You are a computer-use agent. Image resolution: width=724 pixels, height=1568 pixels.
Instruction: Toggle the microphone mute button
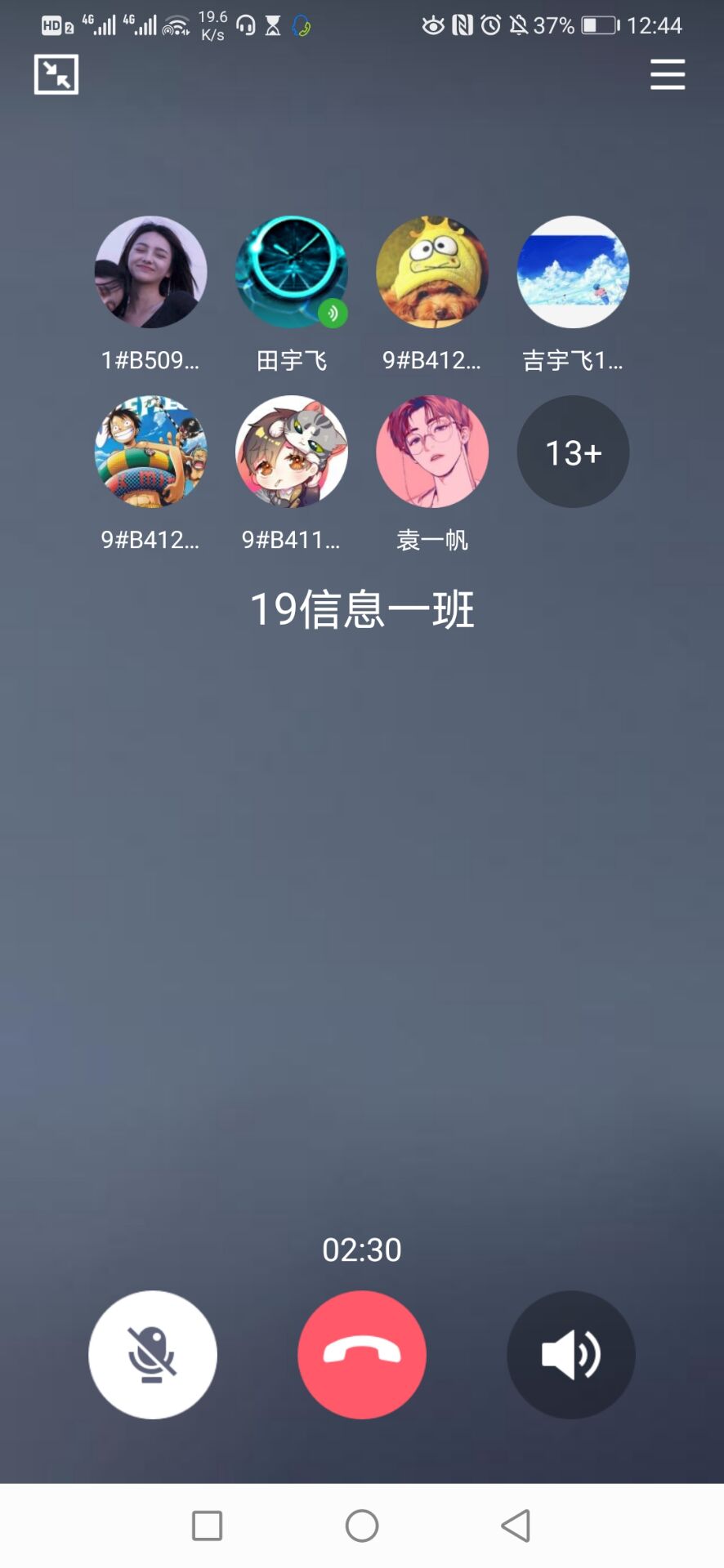[153, 1354]
